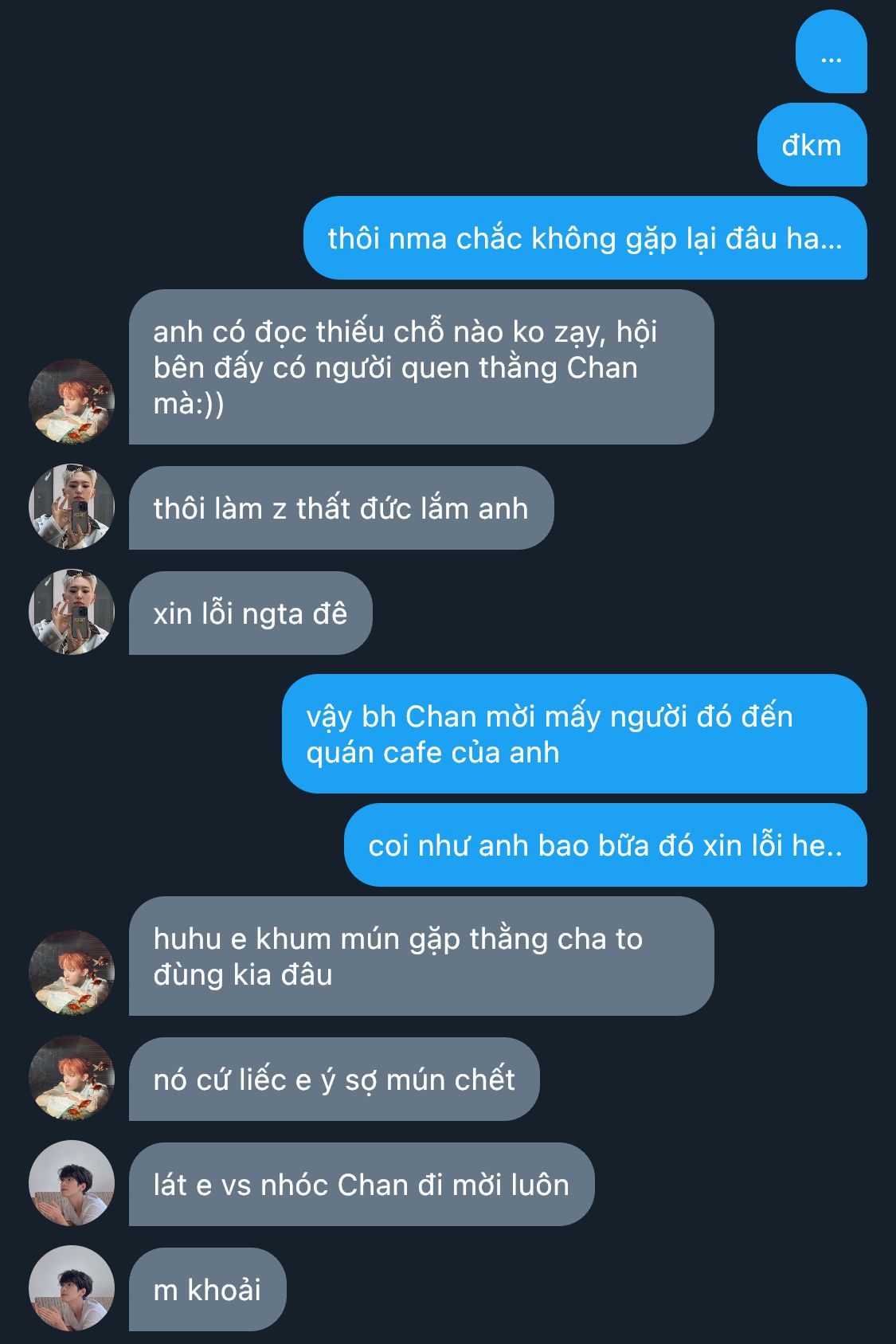
Task: Open avatar beside 'anh có đọc thiếu chỗ nào' message
Action: 72,402
